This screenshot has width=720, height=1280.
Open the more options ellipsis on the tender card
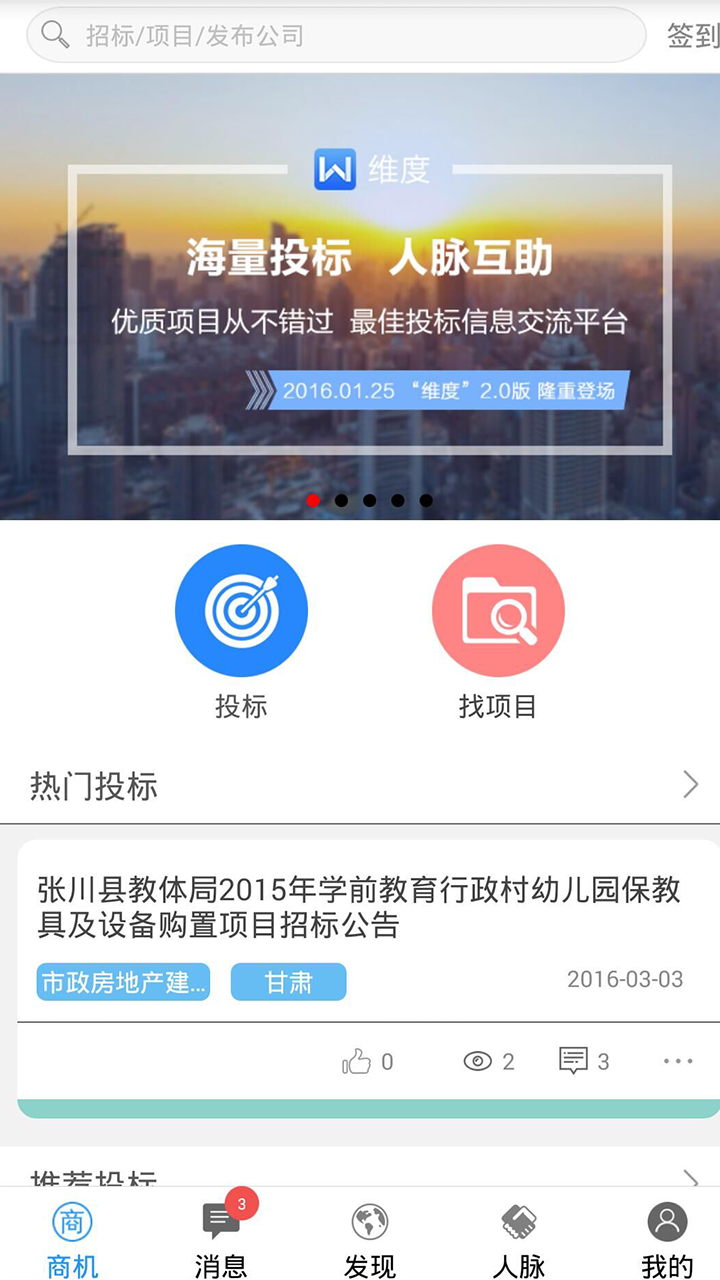pyautogui.click(x=679, y=1061)
